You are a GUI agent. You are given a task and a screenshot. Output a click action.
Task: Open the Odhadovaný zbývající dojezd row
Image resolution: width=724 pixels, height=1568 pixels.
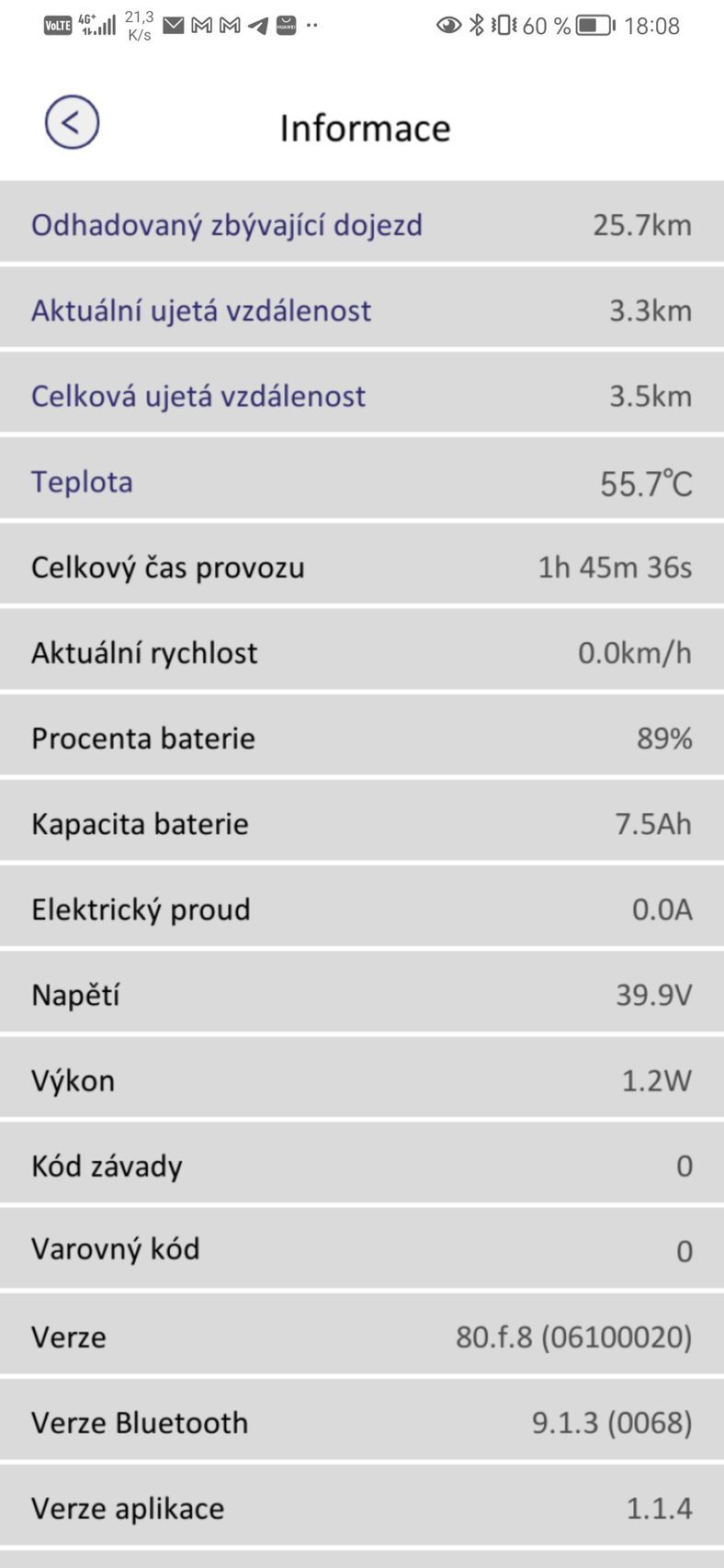(x=362, y=224)
